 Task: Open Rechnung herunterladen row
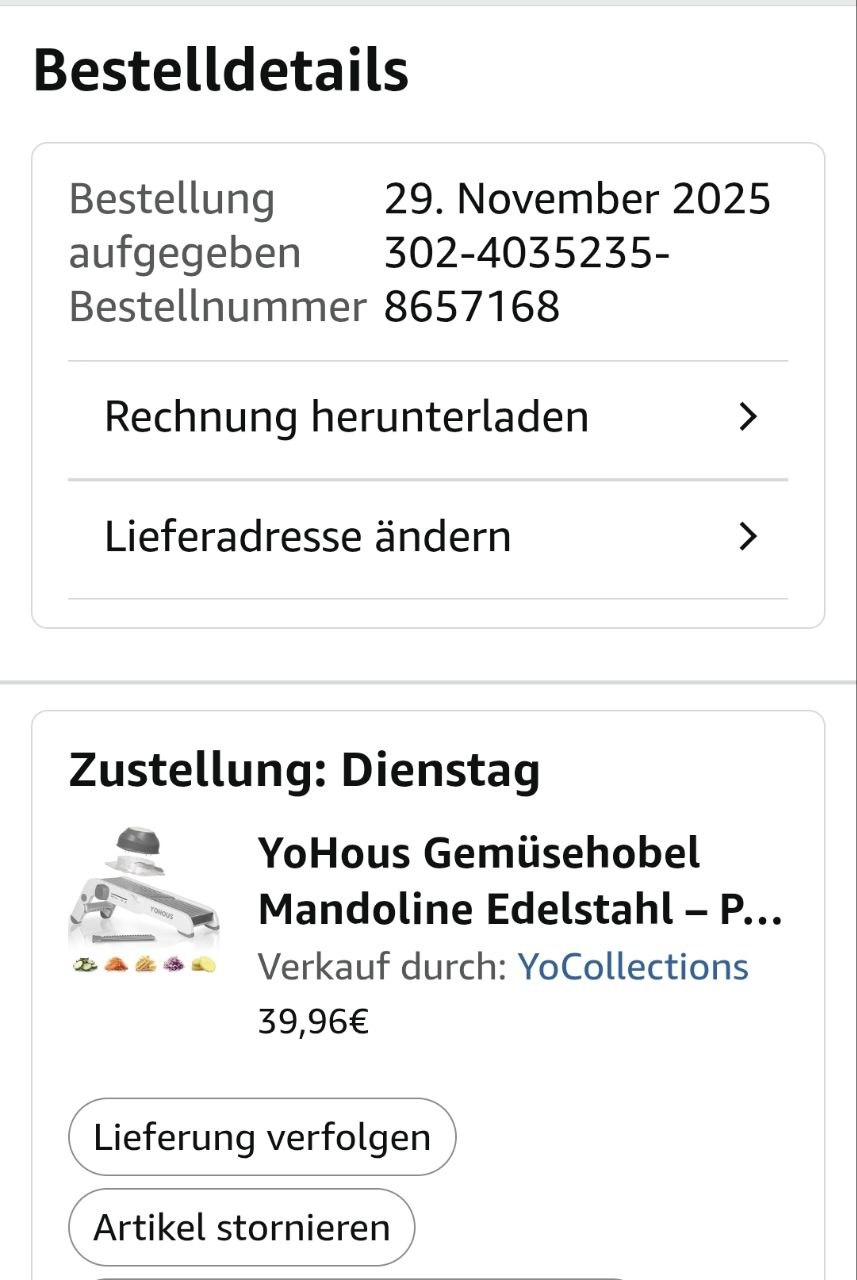click(428, 418)
